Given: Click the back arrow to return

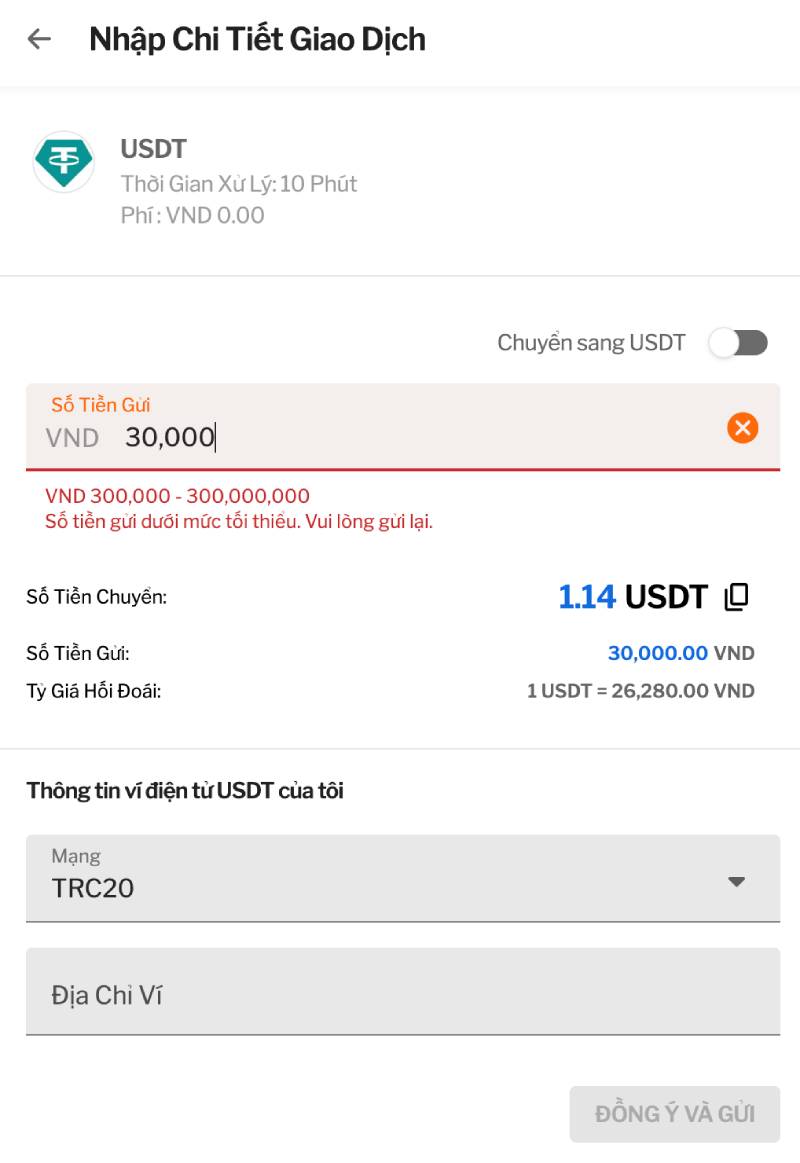Looking at the screenshot, I should click(38, 38).
